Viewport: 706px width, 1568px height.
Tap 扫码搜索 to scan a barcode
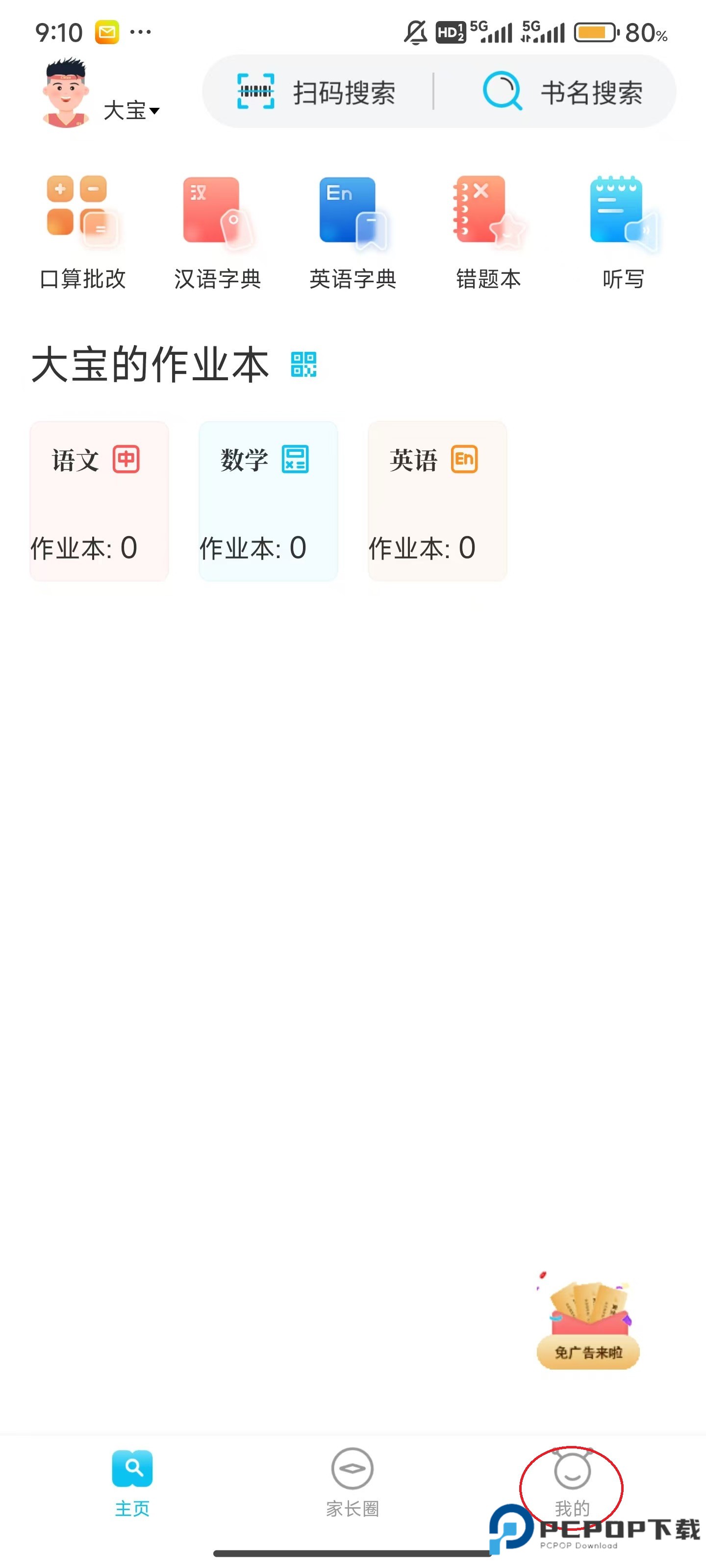(317, 93)
